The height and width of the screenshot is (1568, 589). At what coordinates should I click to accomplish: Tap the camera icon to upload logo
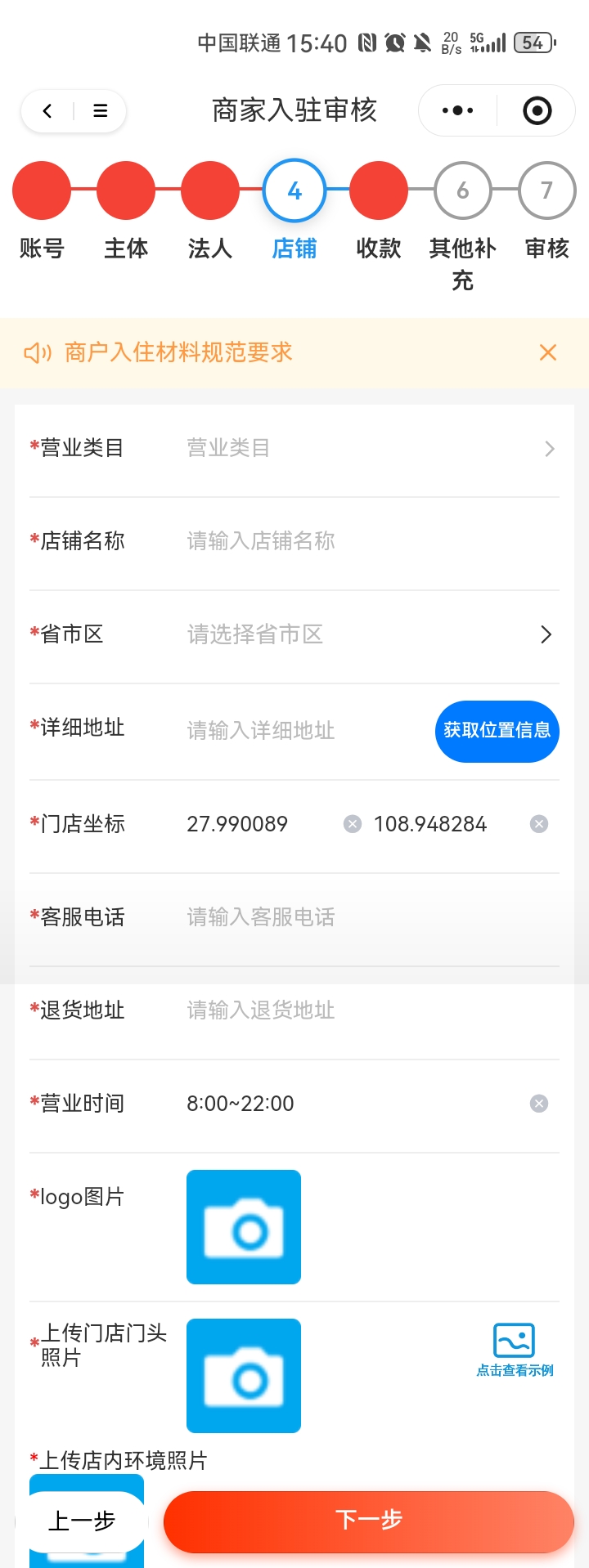tap(243, 1226)
